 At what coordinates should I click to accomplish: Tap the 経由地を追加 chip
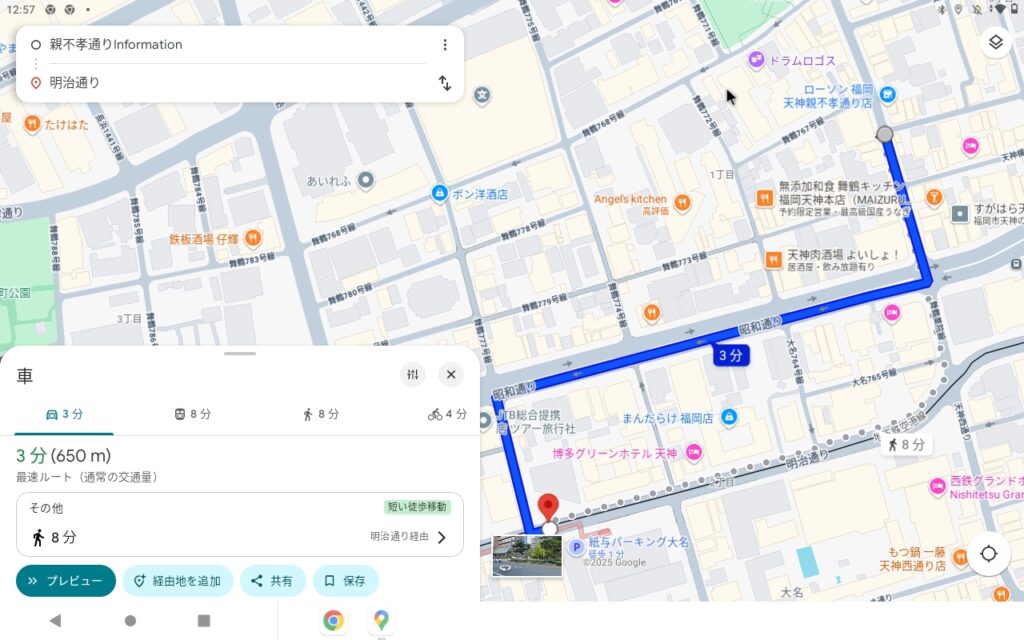click(x=176, y=580)
